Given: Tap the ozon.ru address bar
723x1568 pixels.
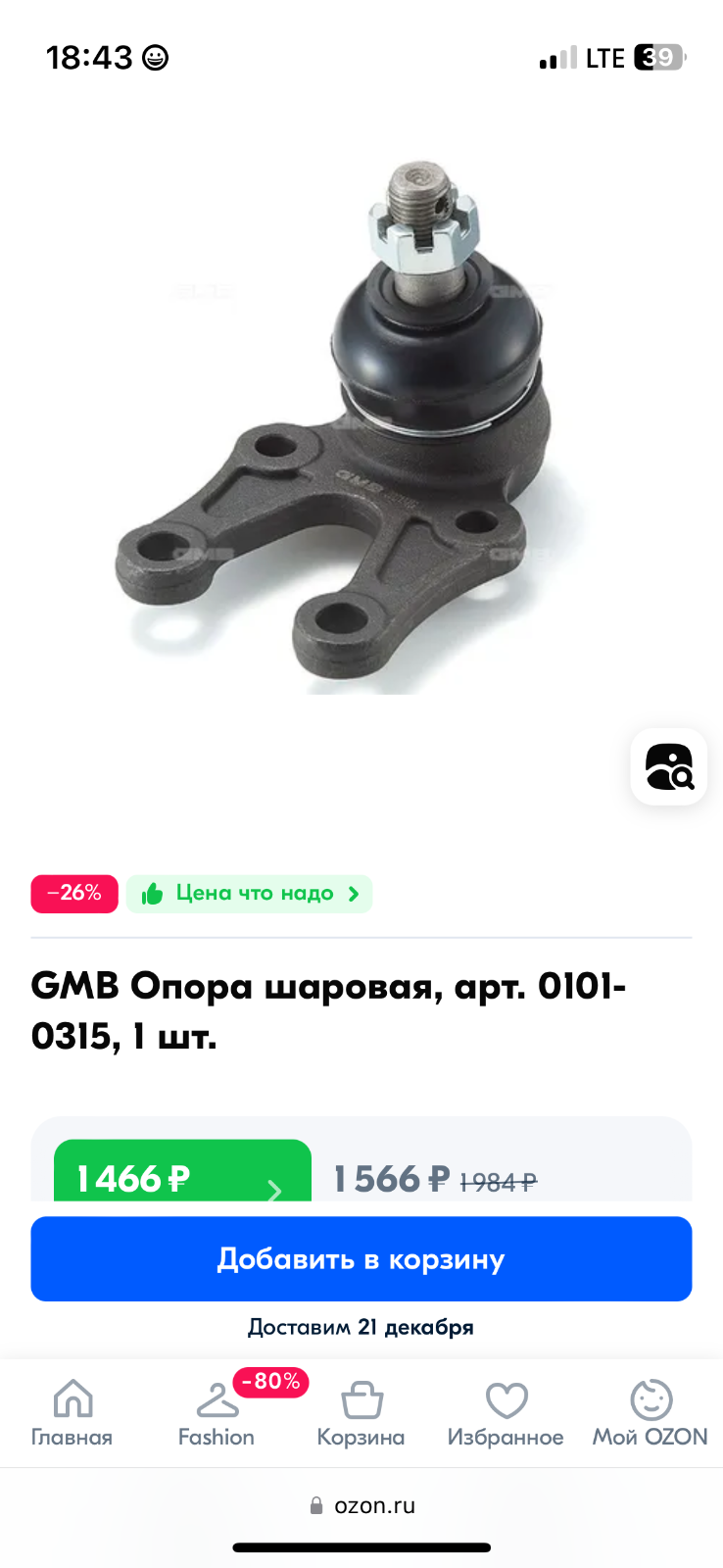Looking at the screenshot, I should pyautogui.click(x=362, y=1505).
